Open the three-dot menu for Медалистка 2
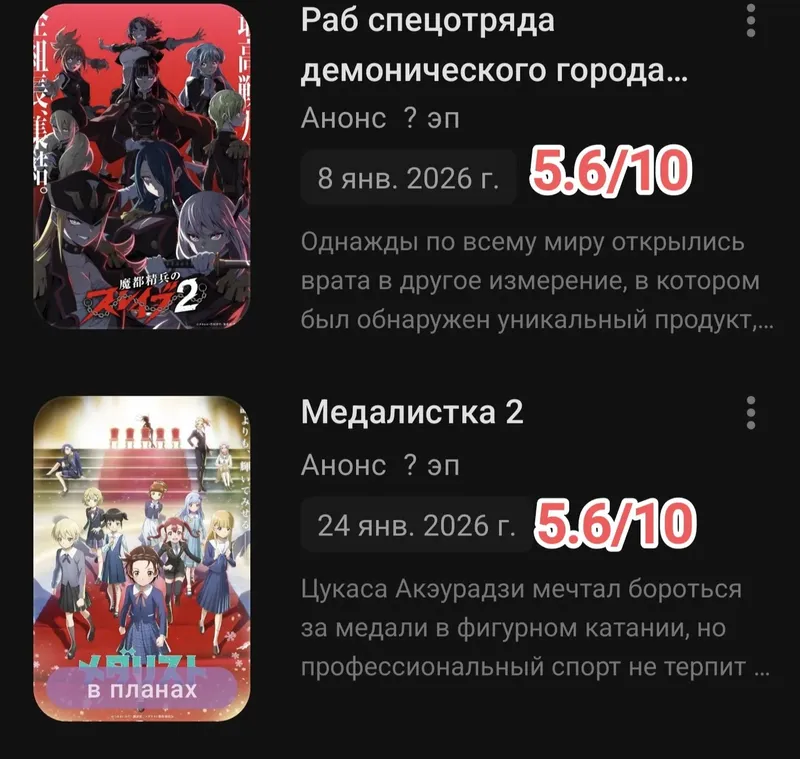The width and height of the screenshot is (800, 759). coord(751,413)
